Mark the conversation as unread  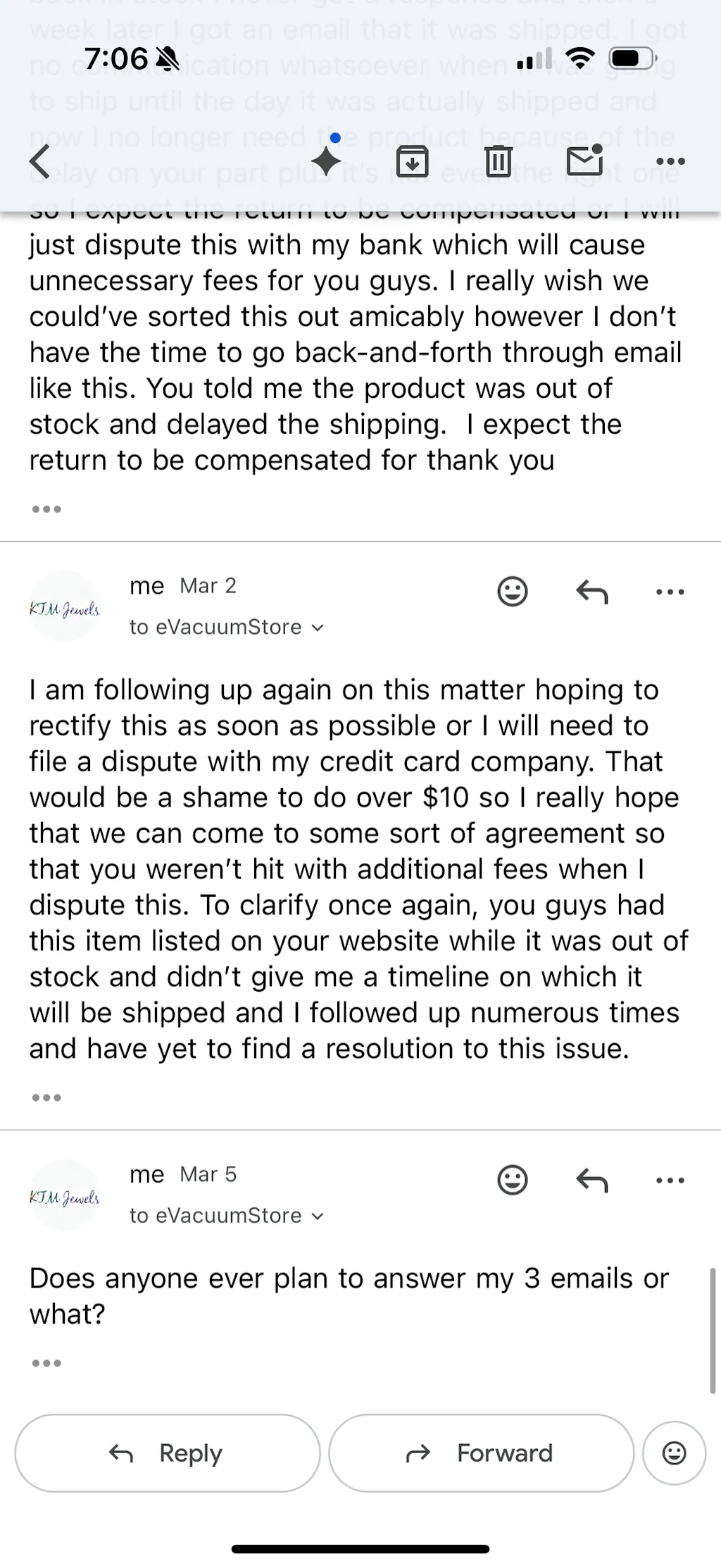(x=584, y=160)
